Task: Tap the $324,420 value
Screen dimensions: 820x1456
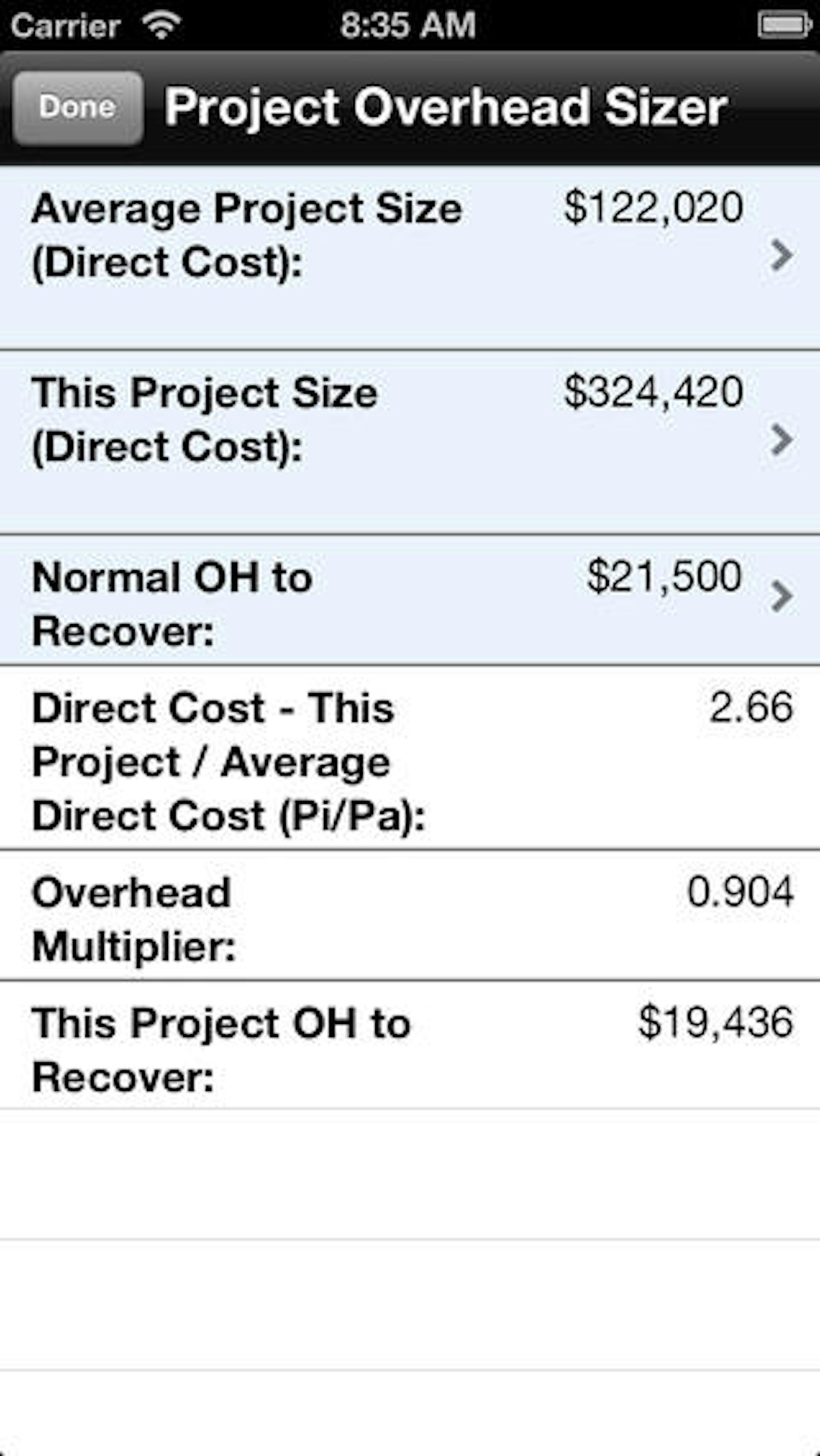Action: (653, 393)
